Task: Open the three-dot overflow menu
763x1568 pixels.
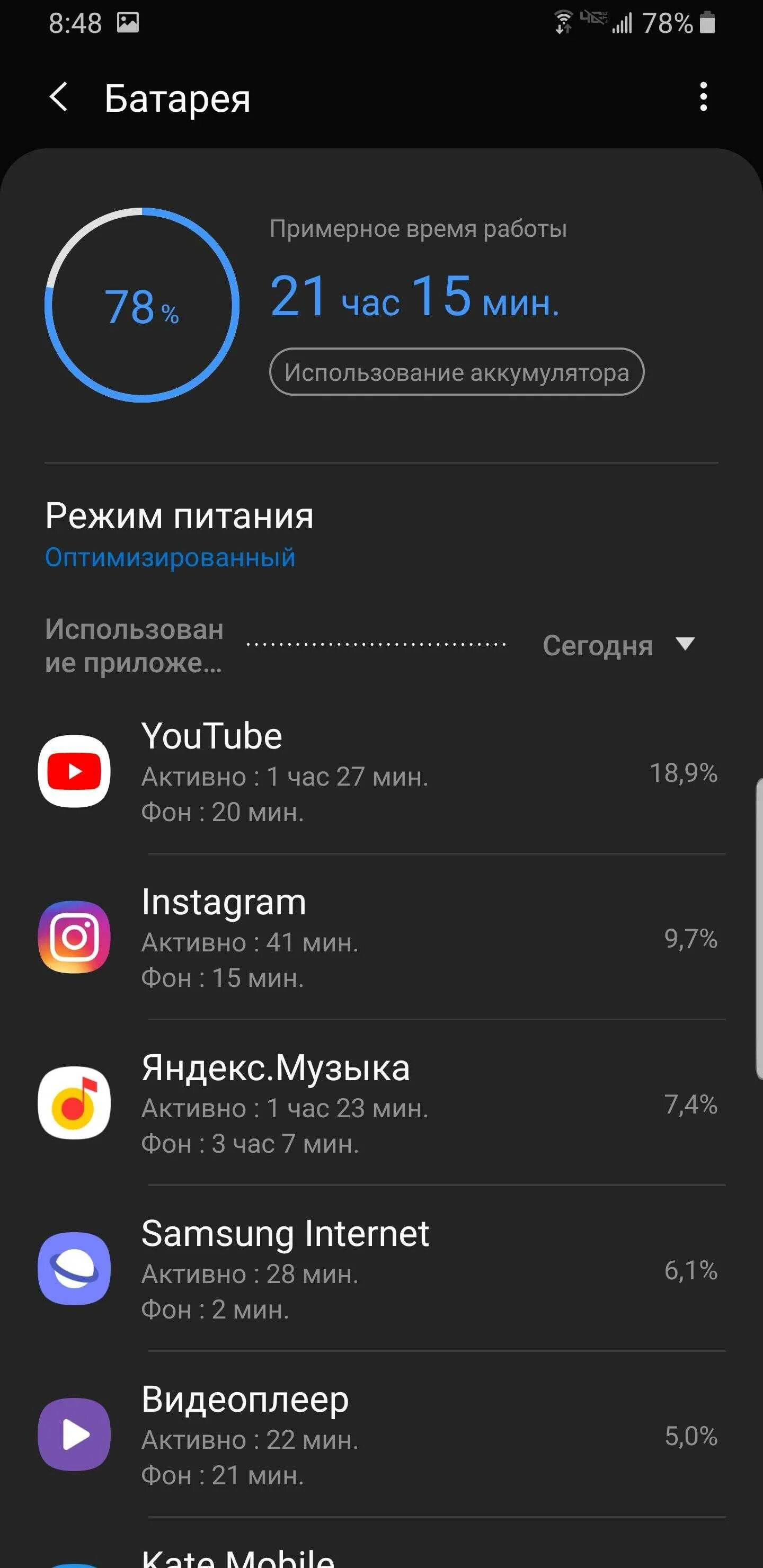Action: click(x=703, y=97)
